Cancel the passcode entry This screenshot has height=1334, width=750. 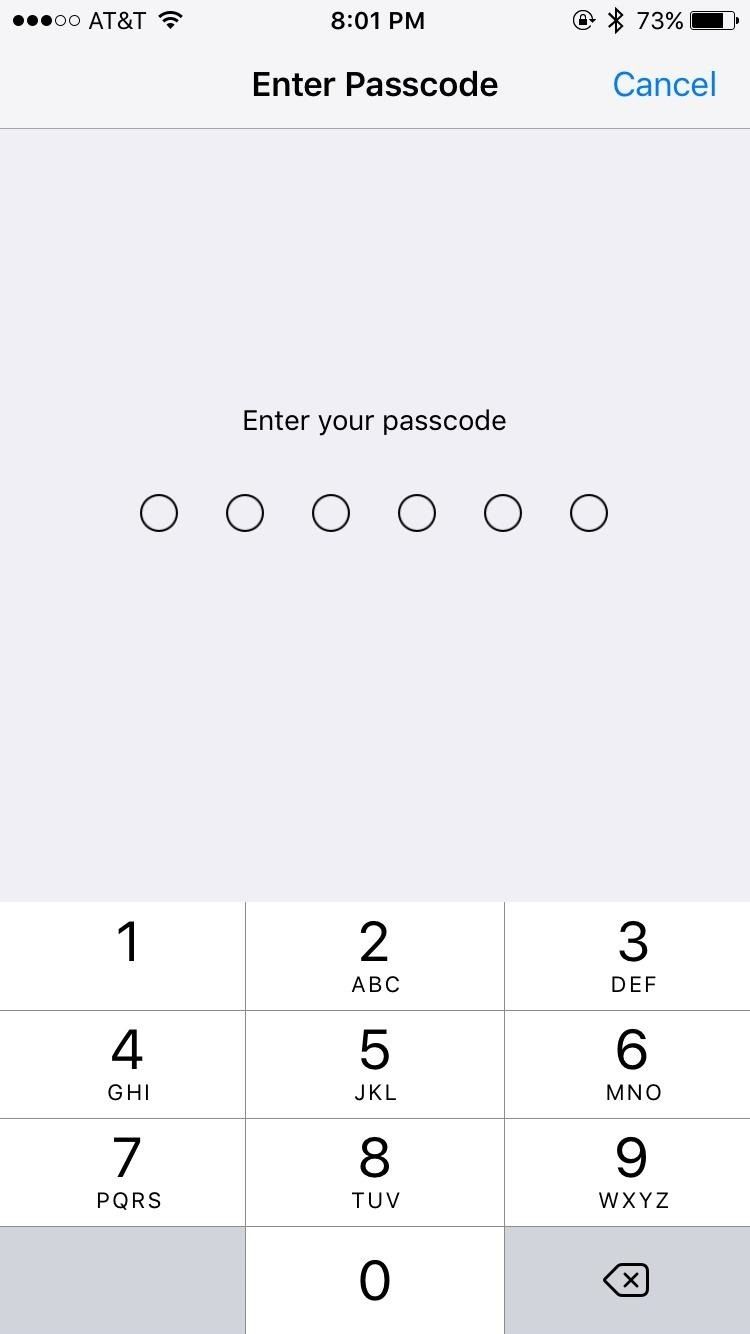[x=664, y=85]
